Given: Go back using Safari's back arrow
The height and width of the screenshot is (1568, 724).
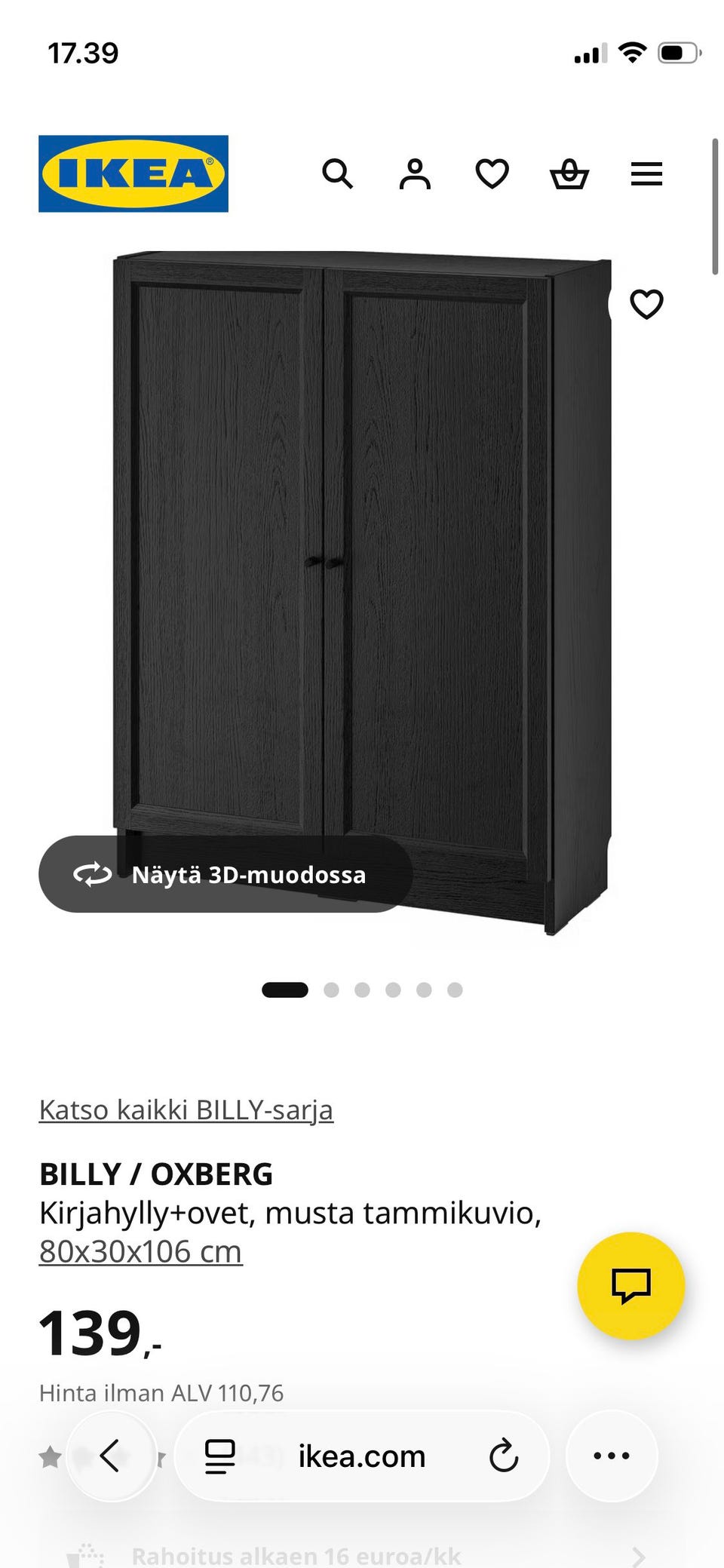Looking at the screenshot, I should 112,1456.
